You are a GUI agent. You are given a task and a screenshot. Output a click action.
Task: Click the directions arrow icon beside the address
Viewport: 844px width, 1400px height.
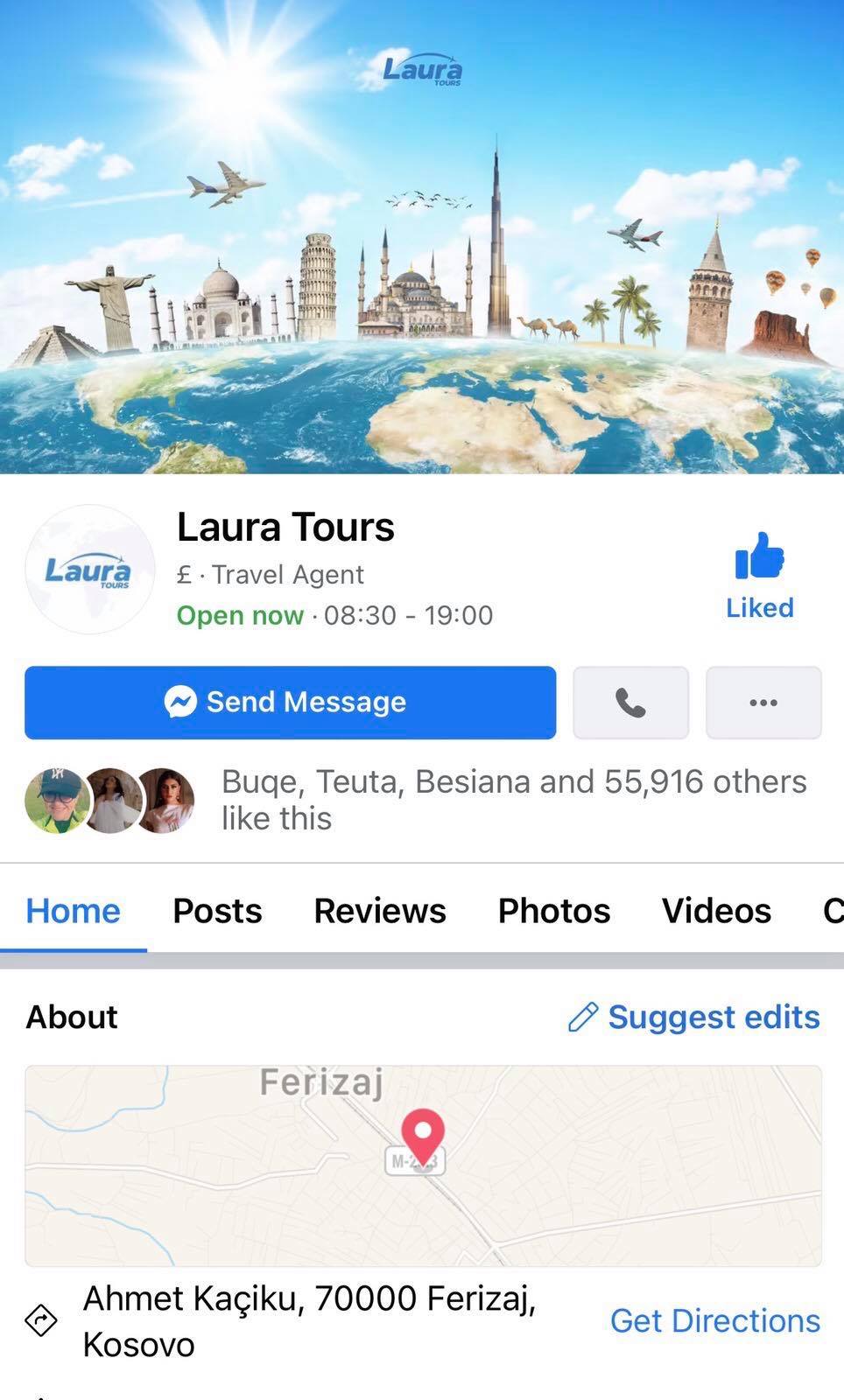(x=40, y=1319)
